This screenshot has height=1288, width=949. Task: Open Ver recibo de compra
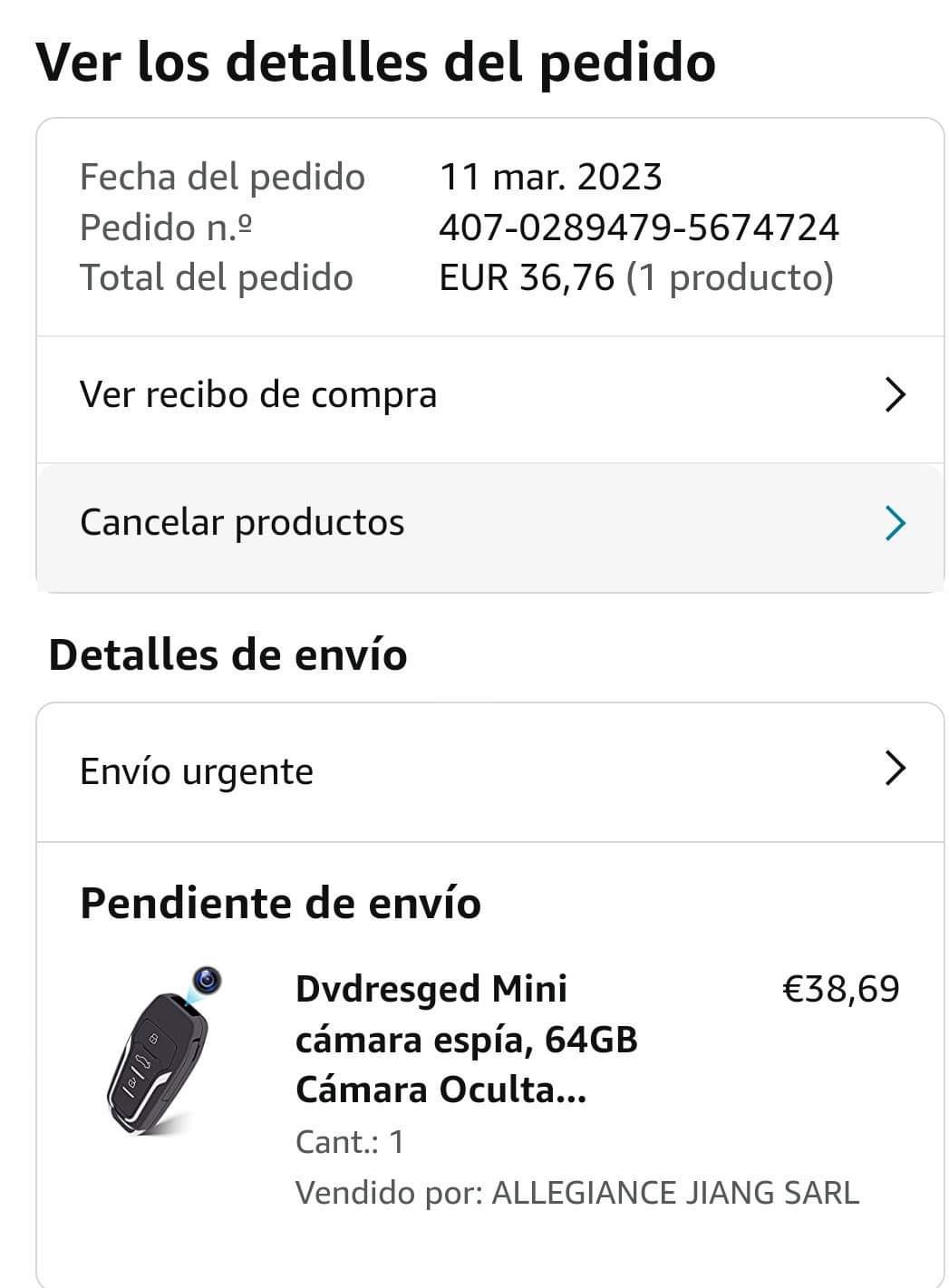[489, 396]
